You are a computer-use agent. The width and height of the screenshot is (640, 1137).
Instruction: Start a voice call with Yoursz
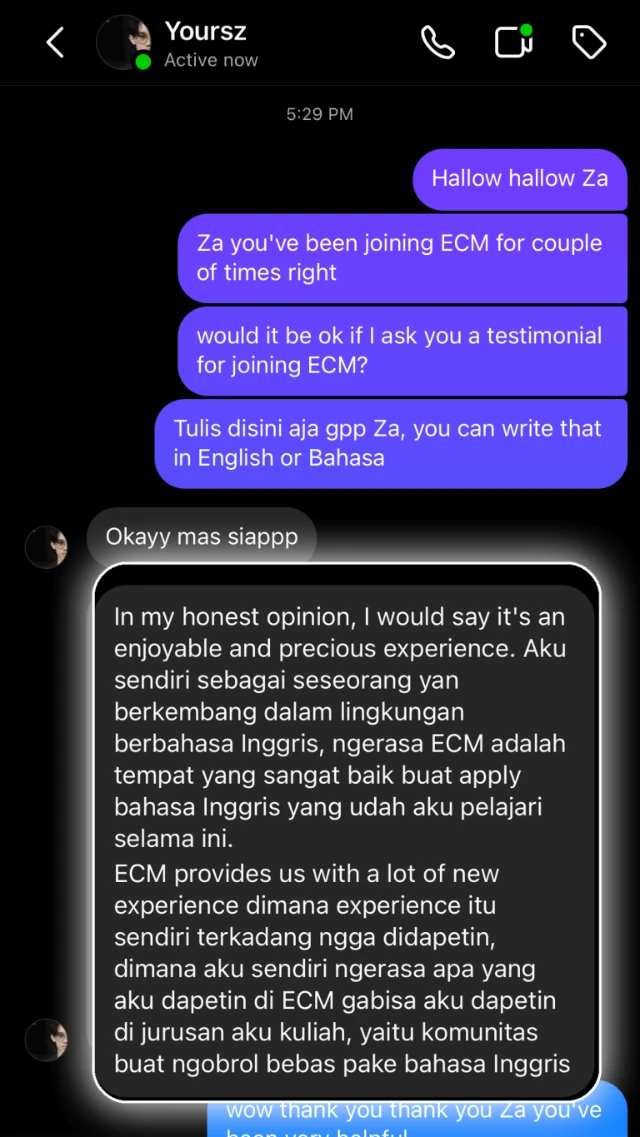pyautogui.click(x=438, y=43)
